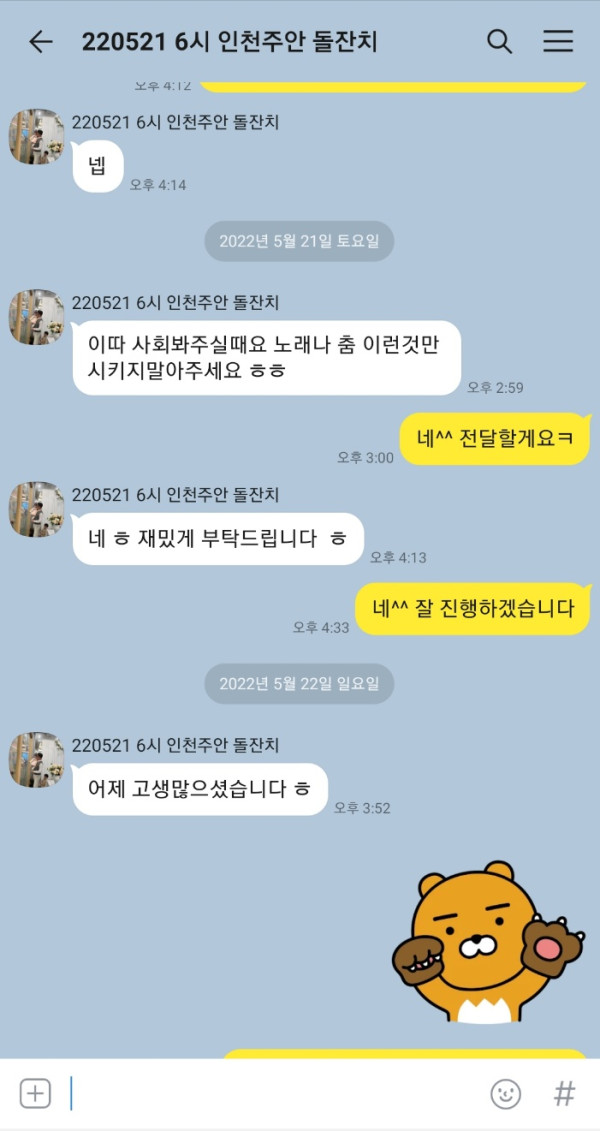Viewport: 600px width, 1131px height.
Task: Open sender's profile photo beside 넵 message
Action: click(x=37, y=137)
